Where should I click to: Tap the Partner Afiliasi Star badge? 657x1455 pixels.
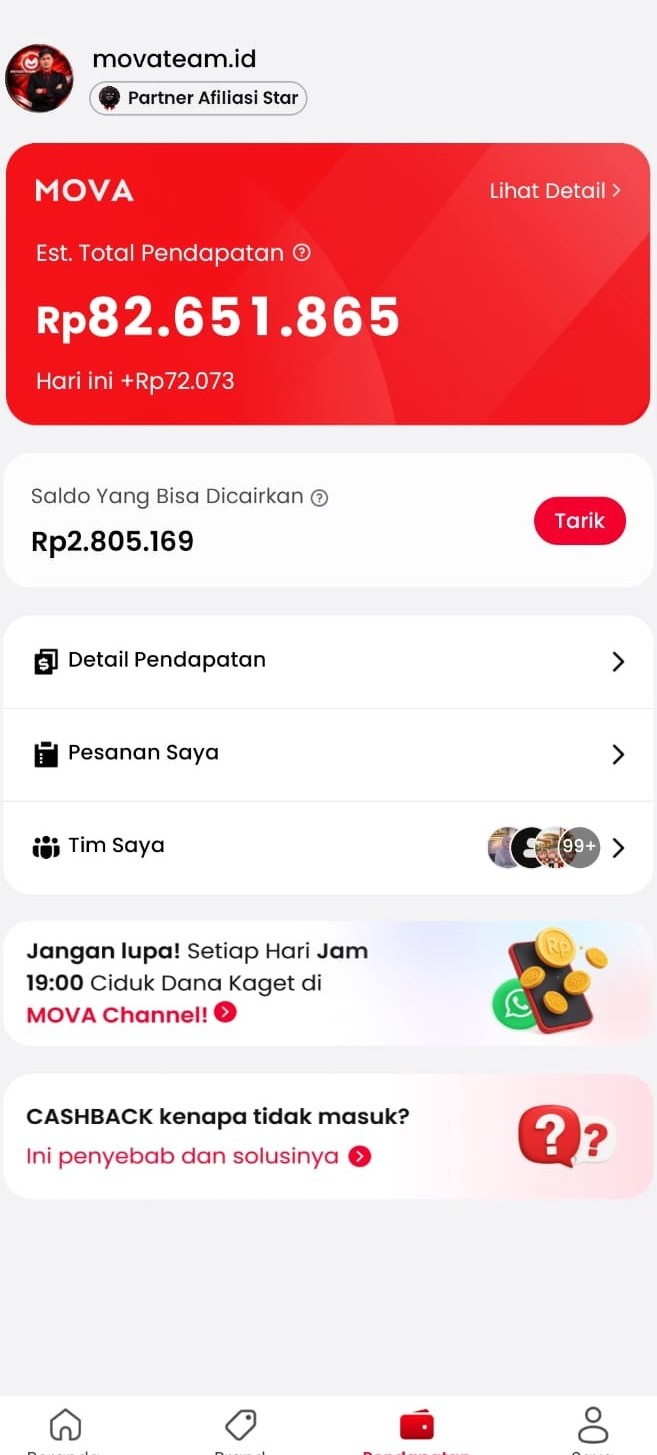coord(198,98)
